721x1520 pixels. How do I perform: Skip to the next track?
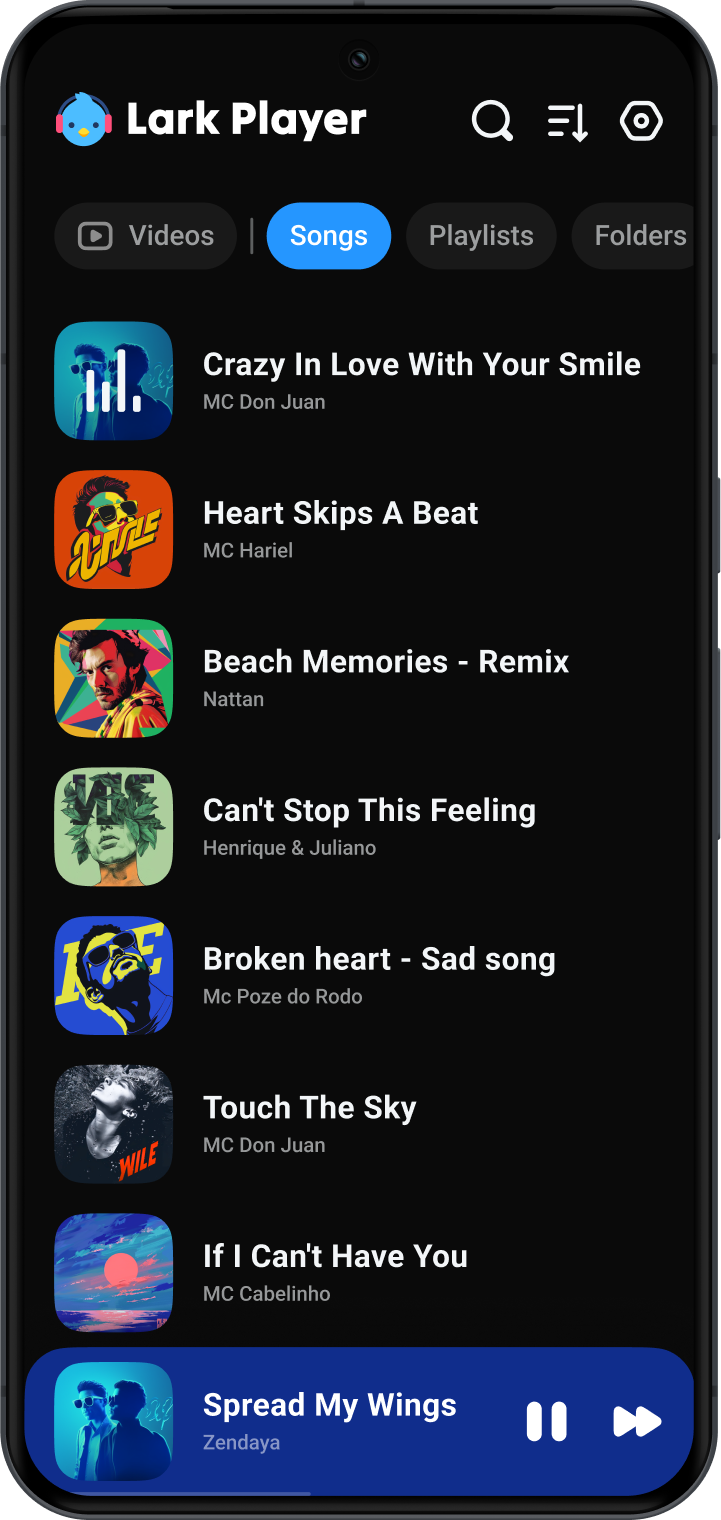(x=637, y=1421)
